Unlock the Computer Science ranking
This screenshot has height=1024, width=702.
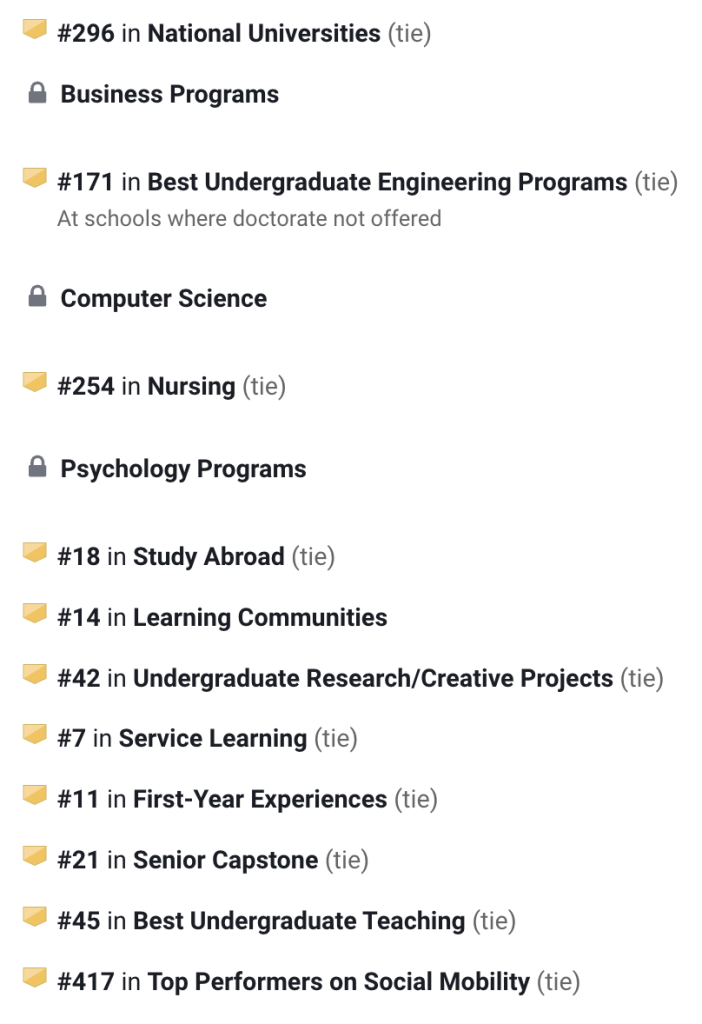coord(163,299)
